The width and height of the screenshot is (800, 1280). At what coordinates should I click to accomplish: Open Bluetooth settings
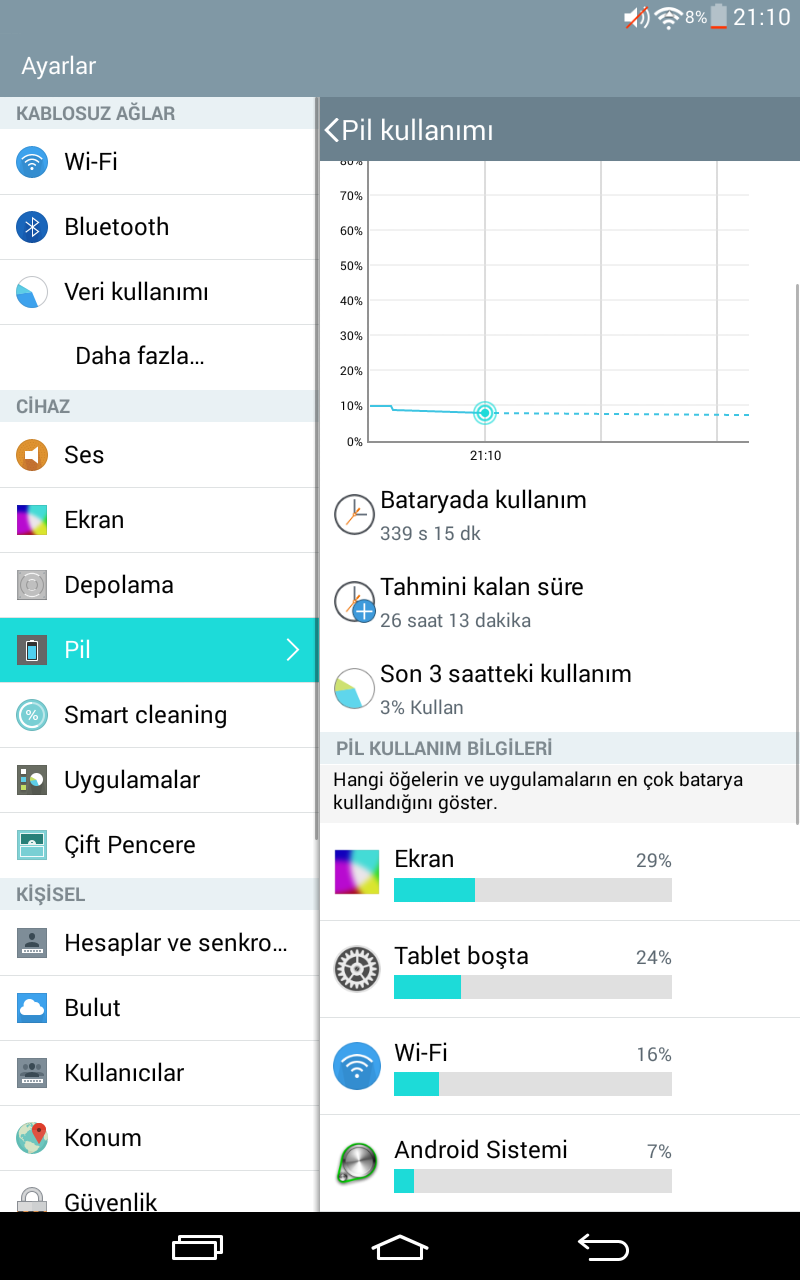click(158, 227)
